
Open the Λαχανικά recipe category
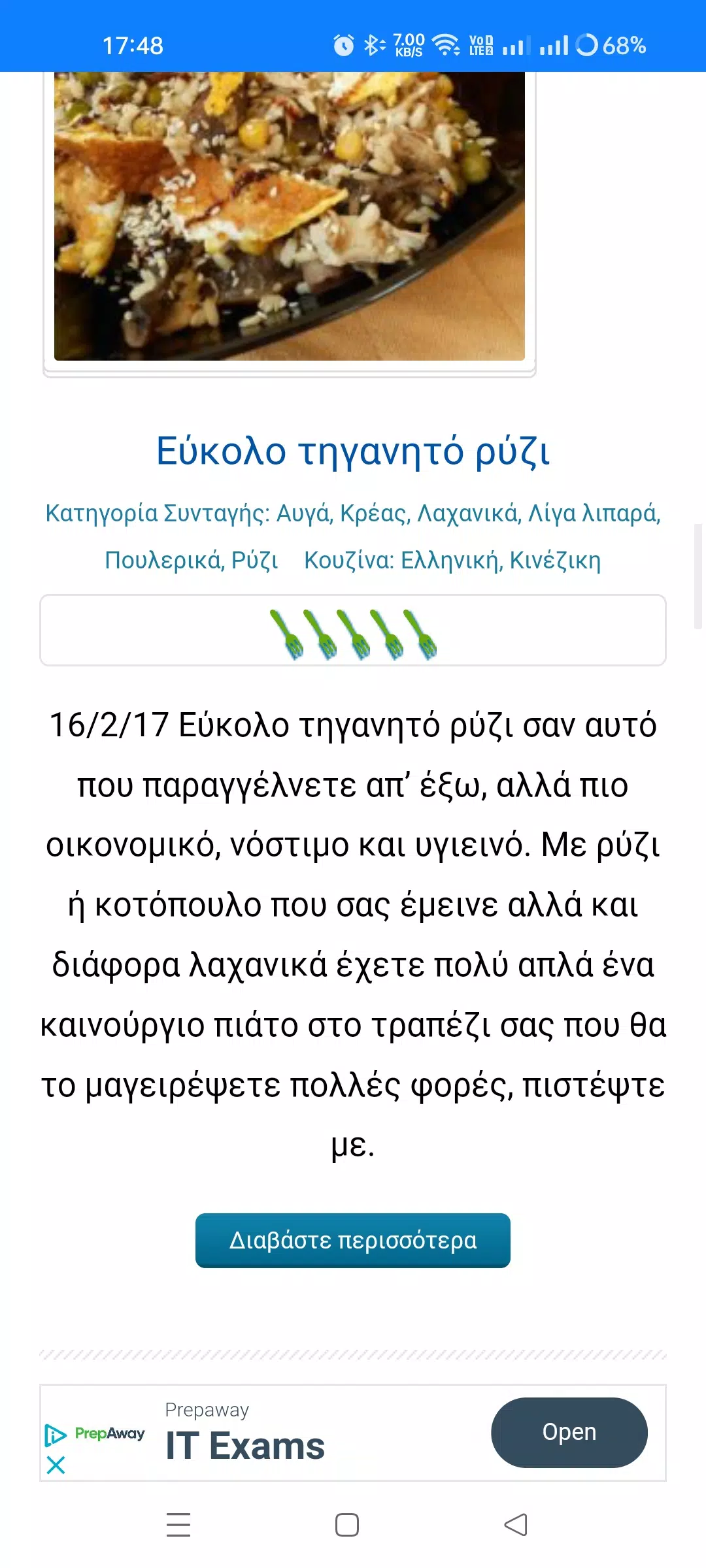click(x=468, y=514)
